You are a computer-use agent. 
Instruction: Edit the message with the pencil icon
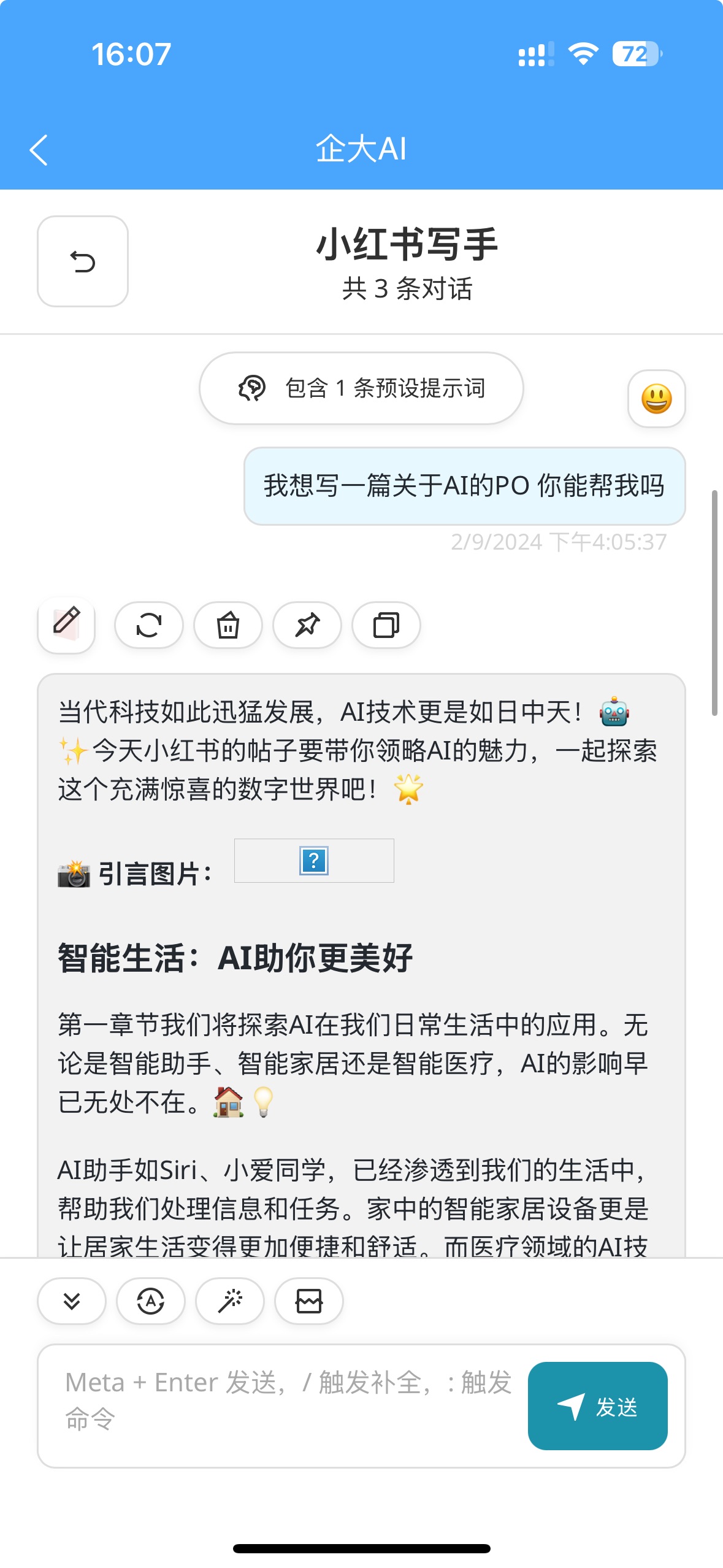tap(66, 625)
